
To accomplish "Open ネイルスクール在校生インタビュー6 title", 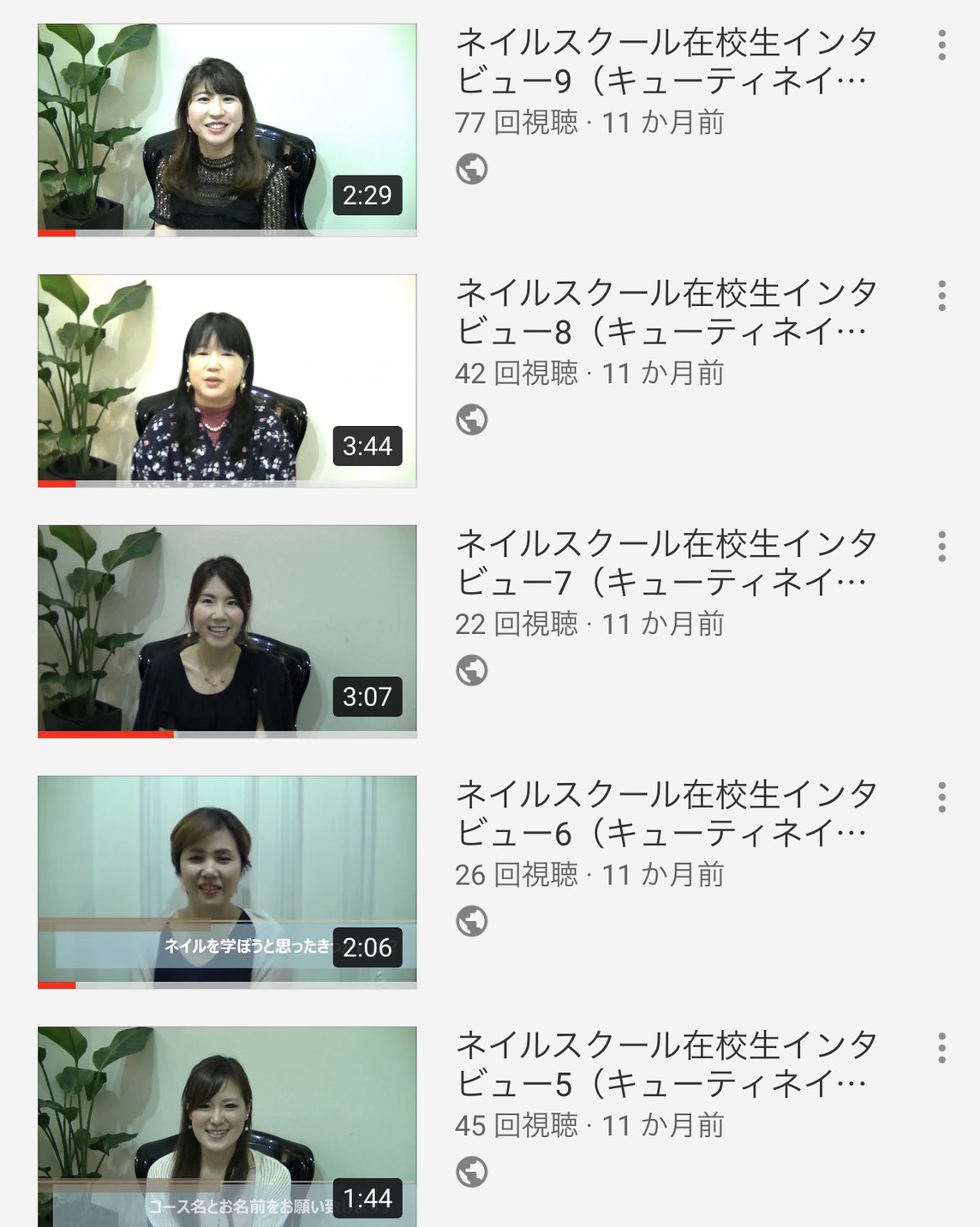I will [666, 813].
